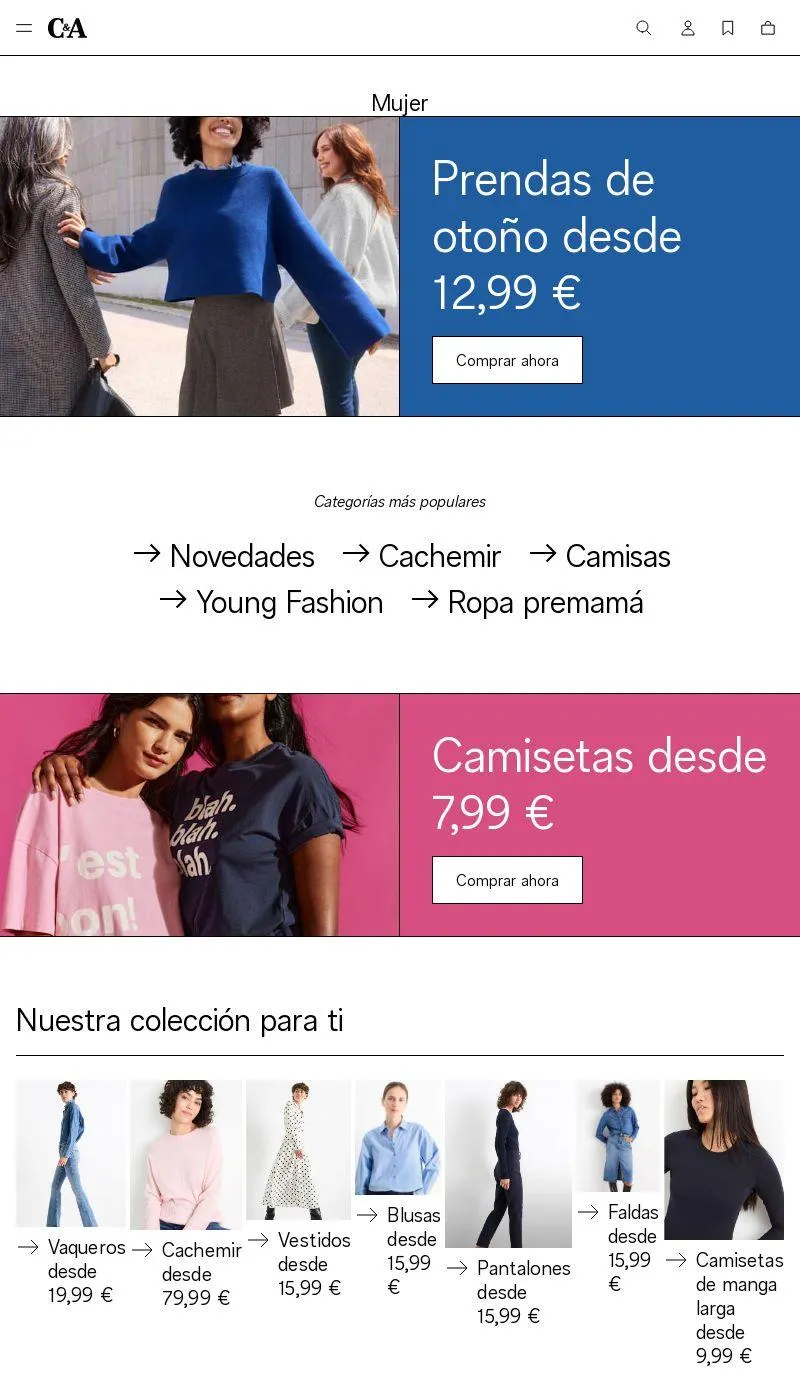Screen dimensions: 800x1400
Task: Open the hamburger menu
Action: click(24, 28)
